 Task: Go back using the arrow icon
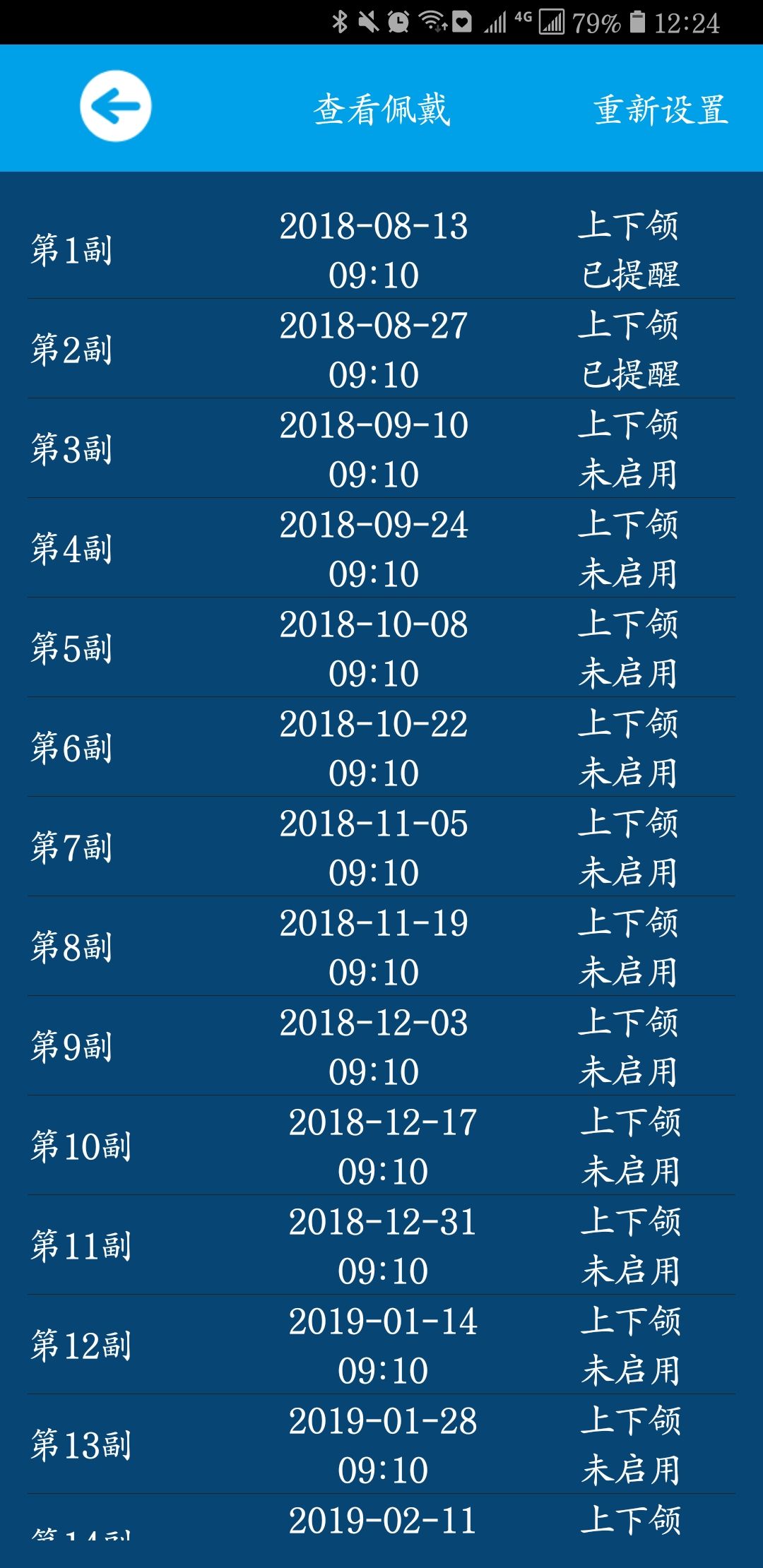pyautogui.click(x=115, y=107)
